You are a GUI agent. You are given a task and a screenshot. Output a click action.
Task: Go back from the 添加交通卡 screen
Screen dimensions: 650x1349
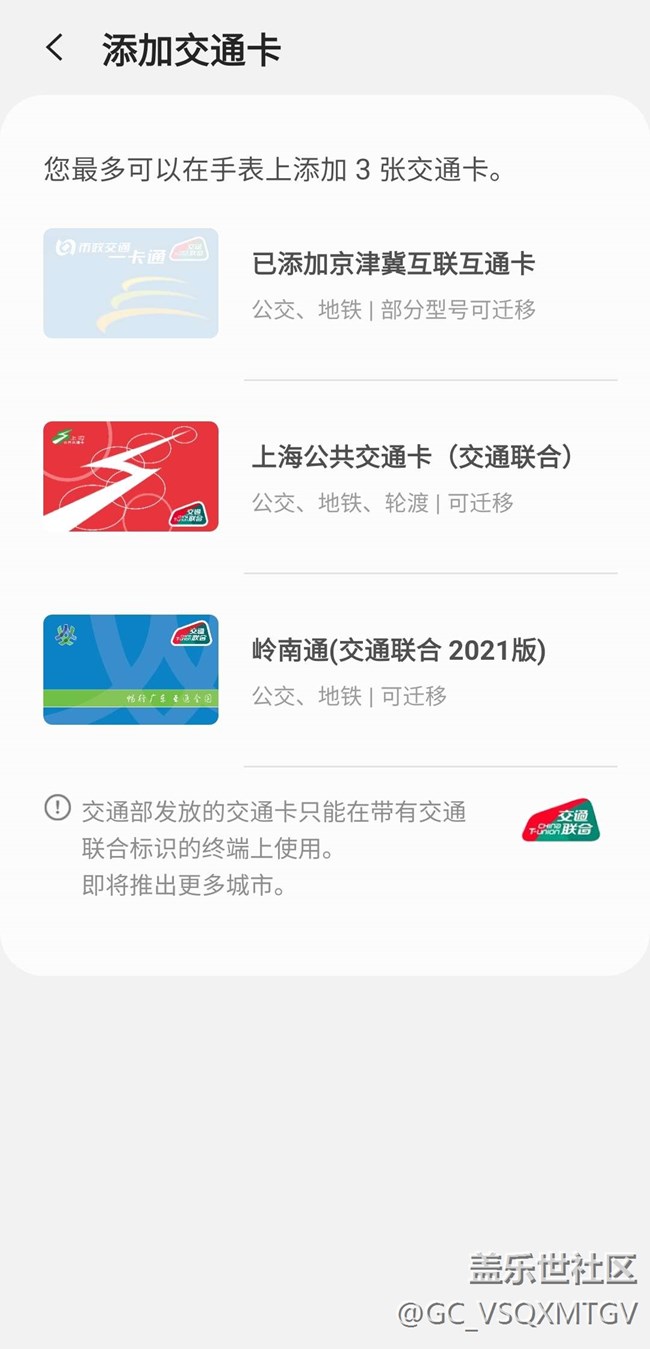[x=55, y=48]
